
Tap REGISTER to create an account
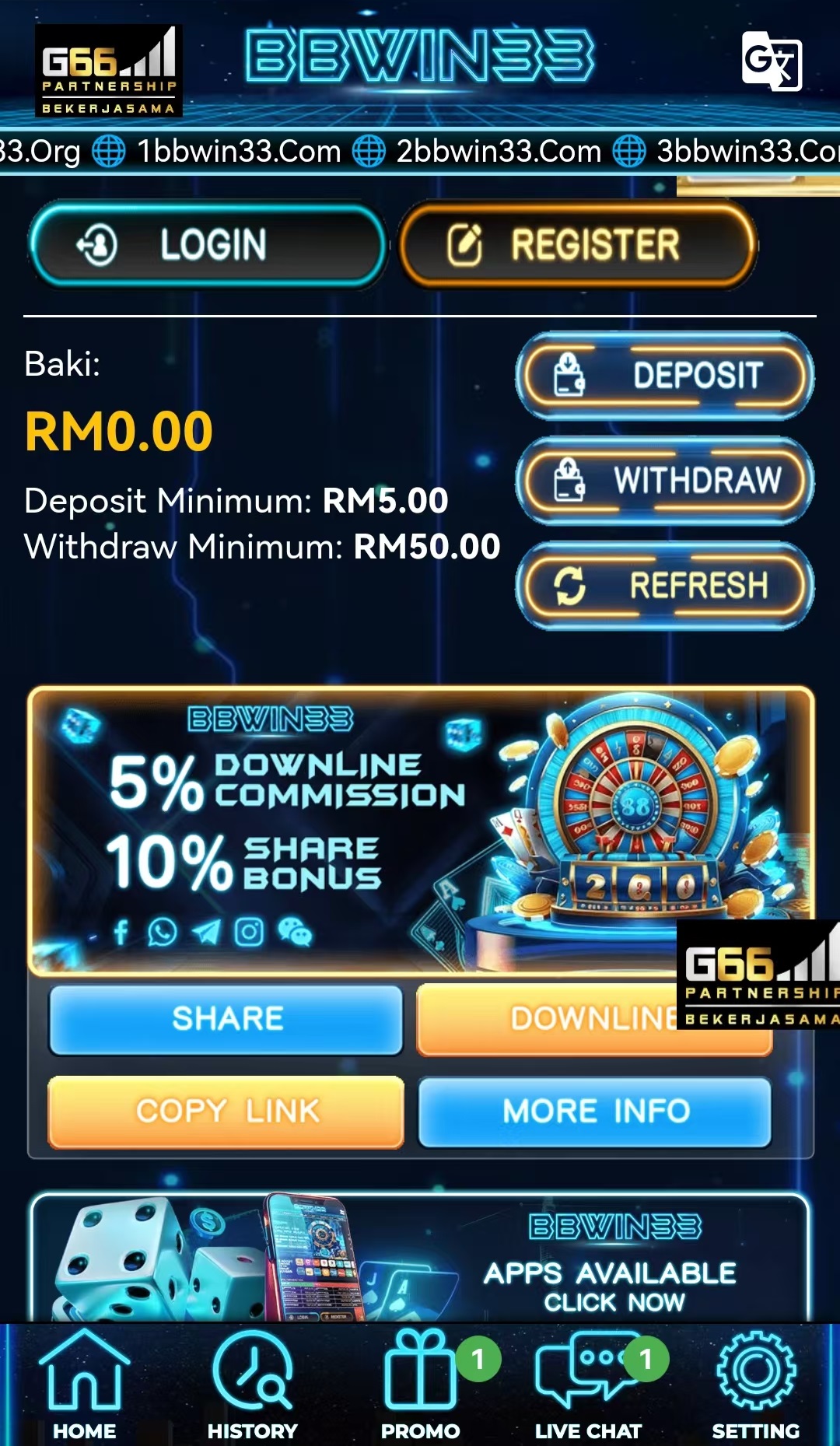[577, 244]
